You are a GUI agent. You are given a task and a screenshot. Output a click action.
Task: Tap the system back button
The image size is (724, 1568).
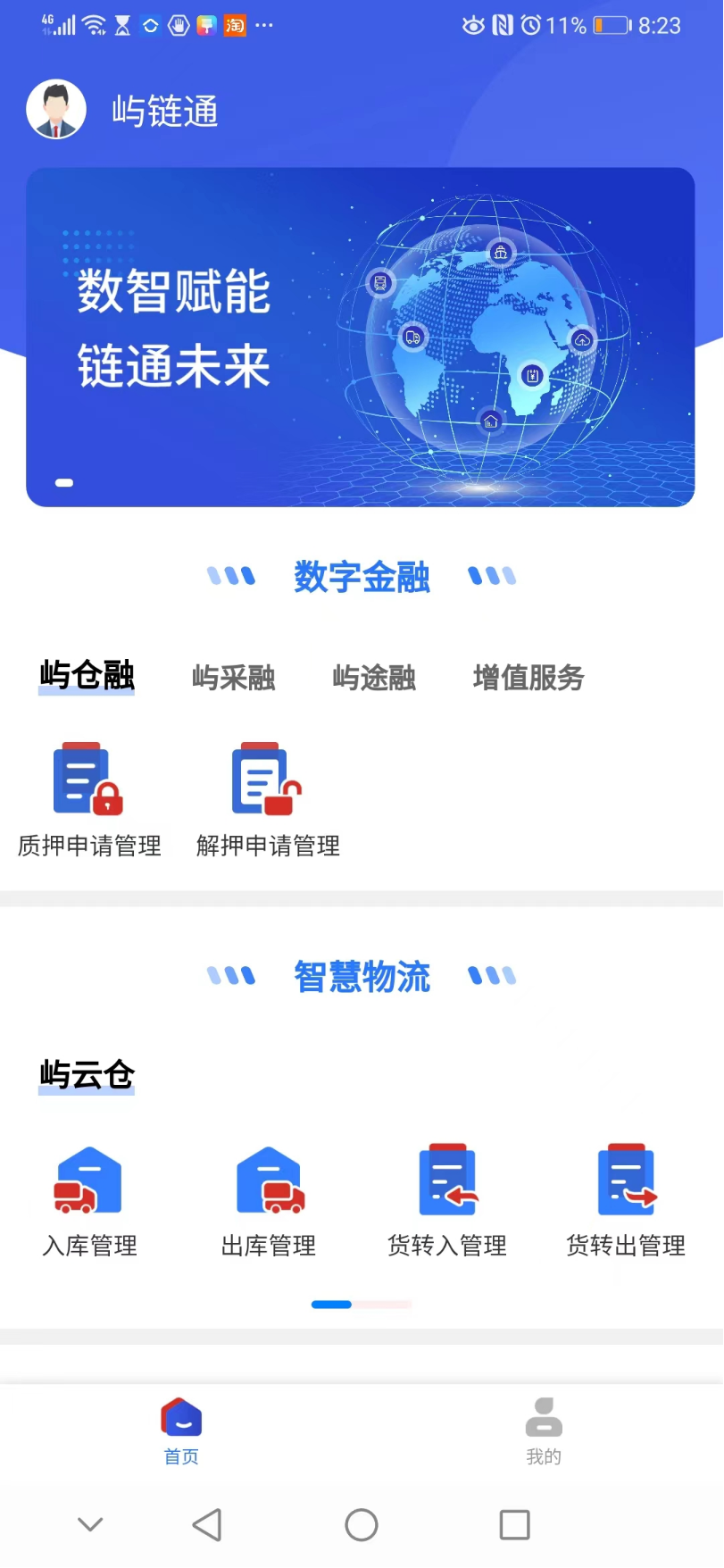[x=207, y=1524]
